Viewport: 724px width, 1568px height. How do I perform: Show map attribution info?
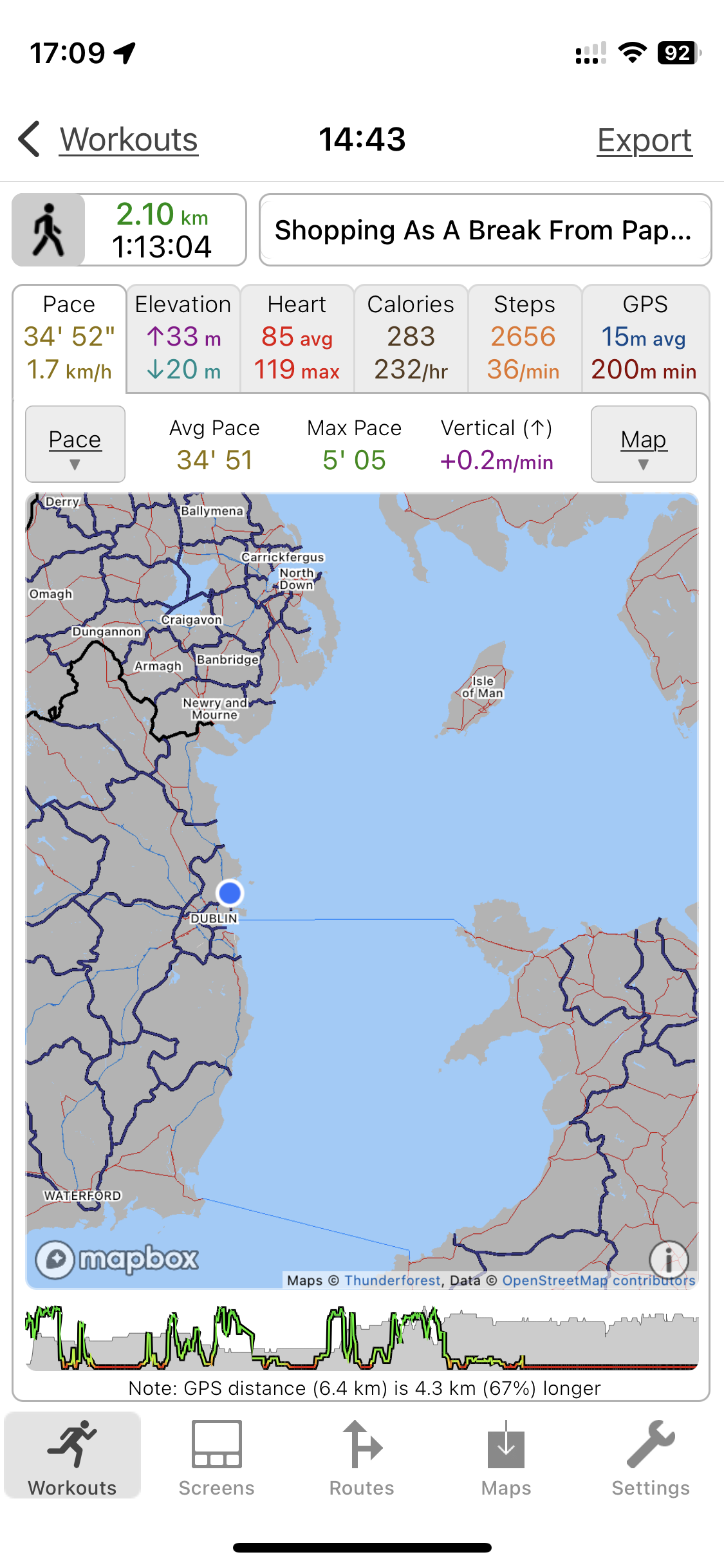pyautogui.click(x=669, y=1259)
